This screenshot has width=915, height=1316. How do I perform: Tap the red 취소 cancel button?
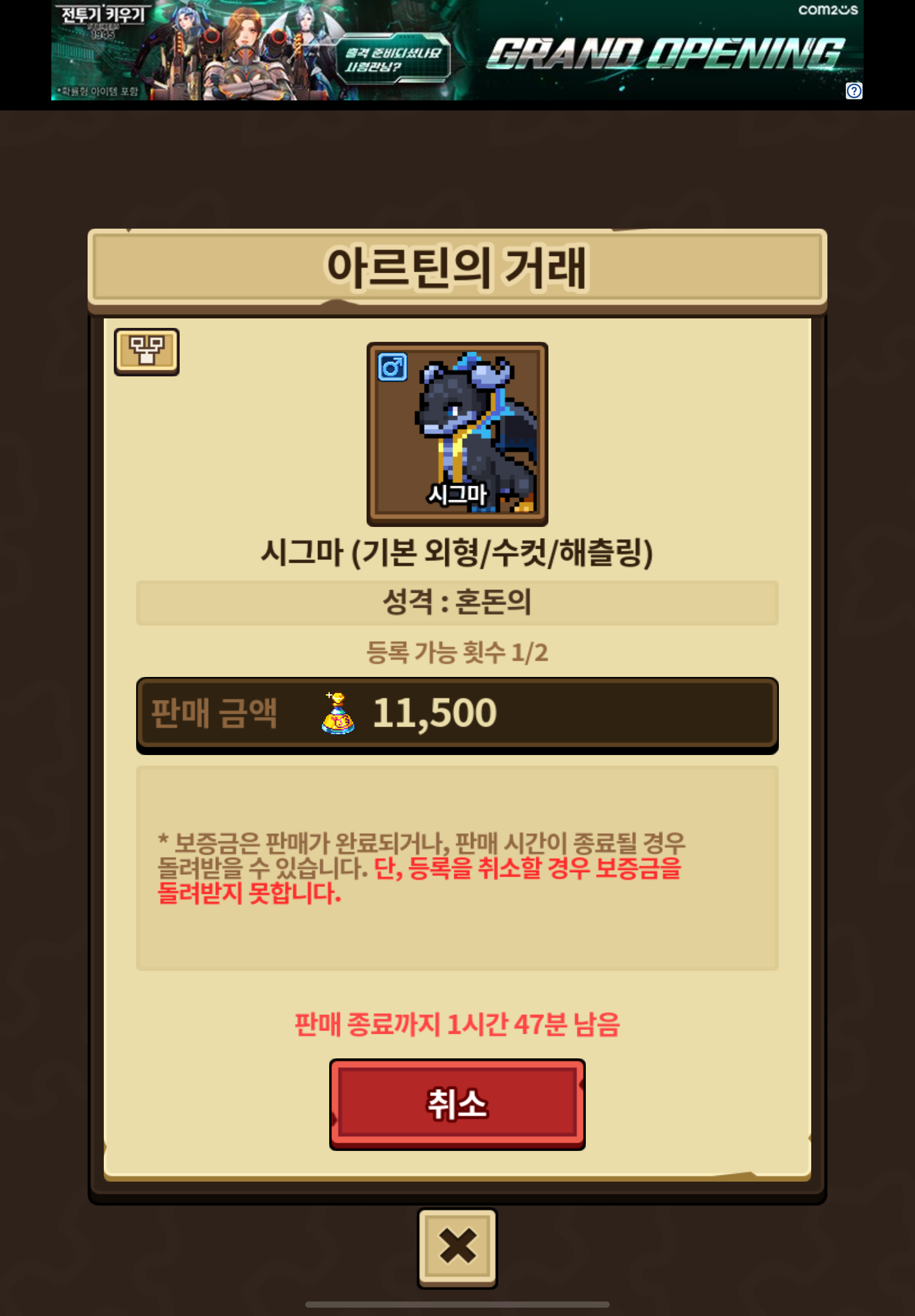457,1104
